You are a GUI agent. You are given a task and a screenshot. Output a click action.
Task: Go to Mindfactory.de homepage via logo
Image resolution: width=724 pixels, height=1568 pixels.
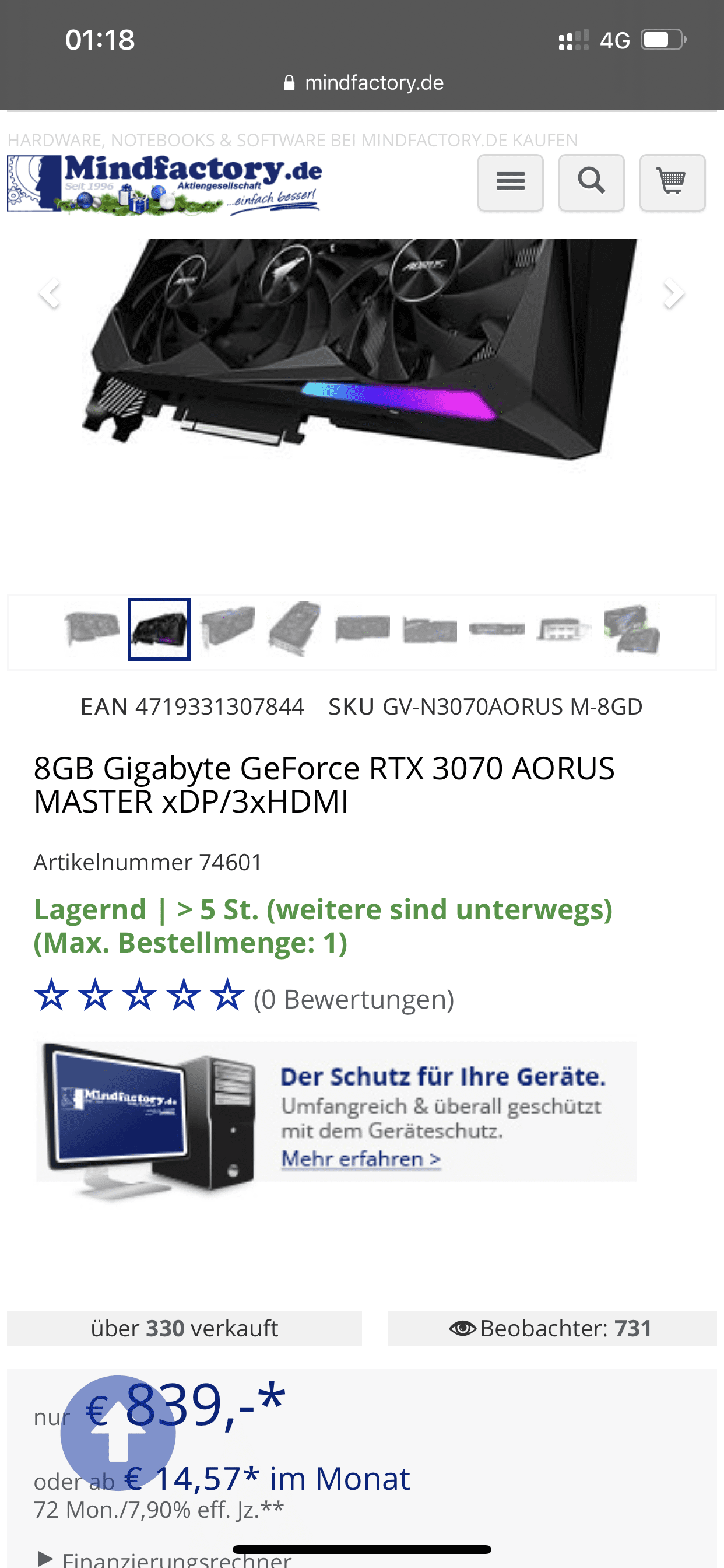[164, 185]
